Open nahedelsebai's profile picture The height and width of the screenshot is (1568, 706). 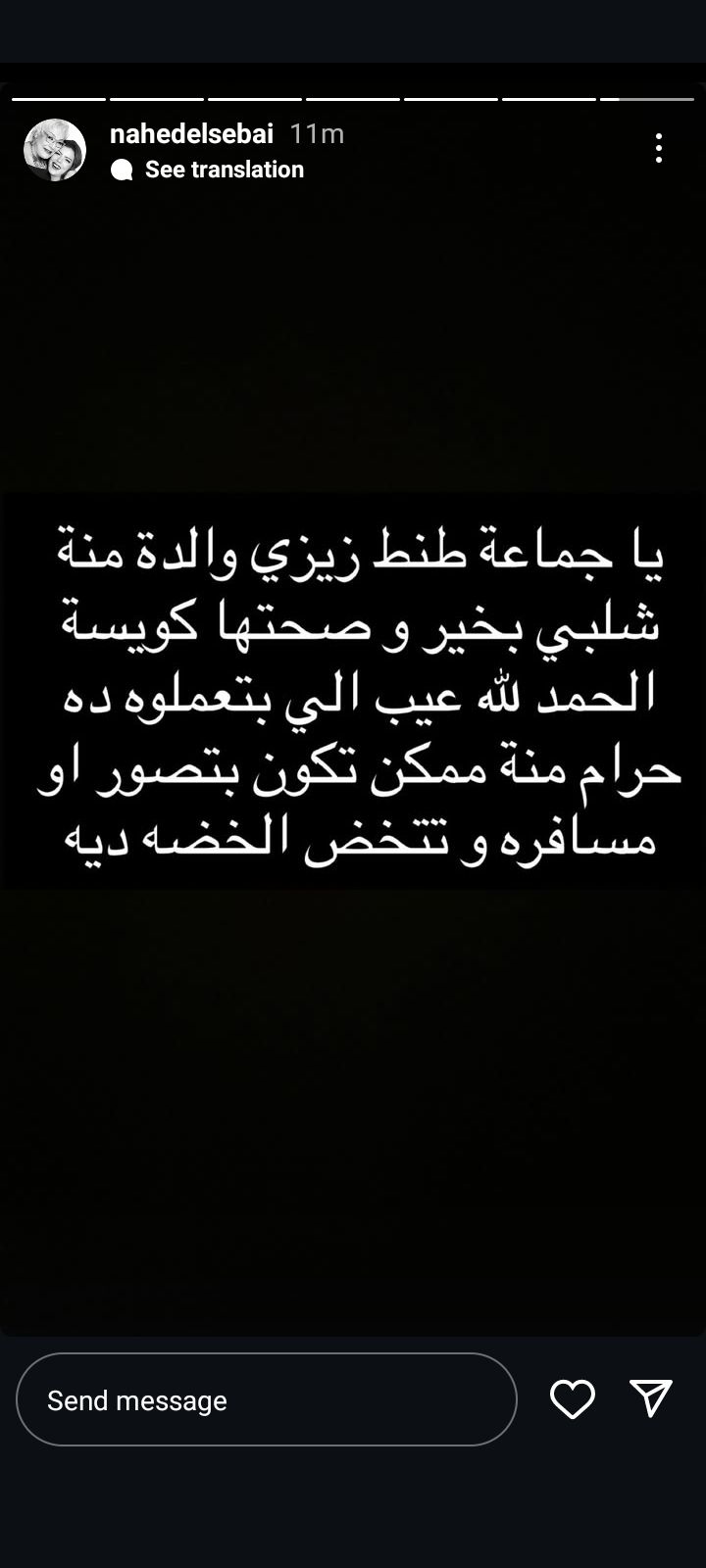[x=55, y=150]
